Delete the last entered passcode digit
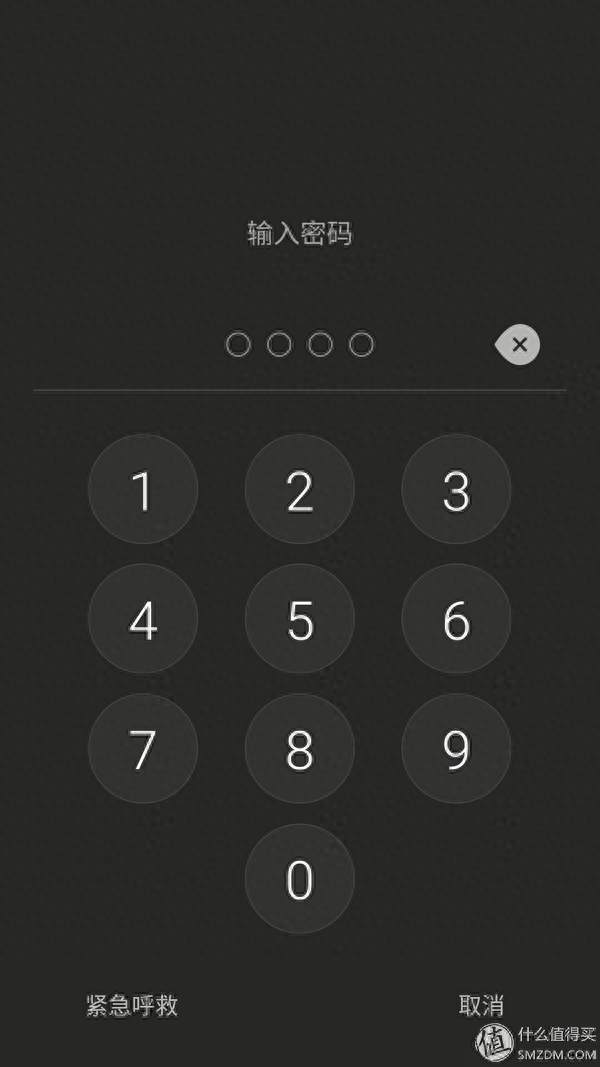Screen dimensions: 600x1067 click(518, 345)
